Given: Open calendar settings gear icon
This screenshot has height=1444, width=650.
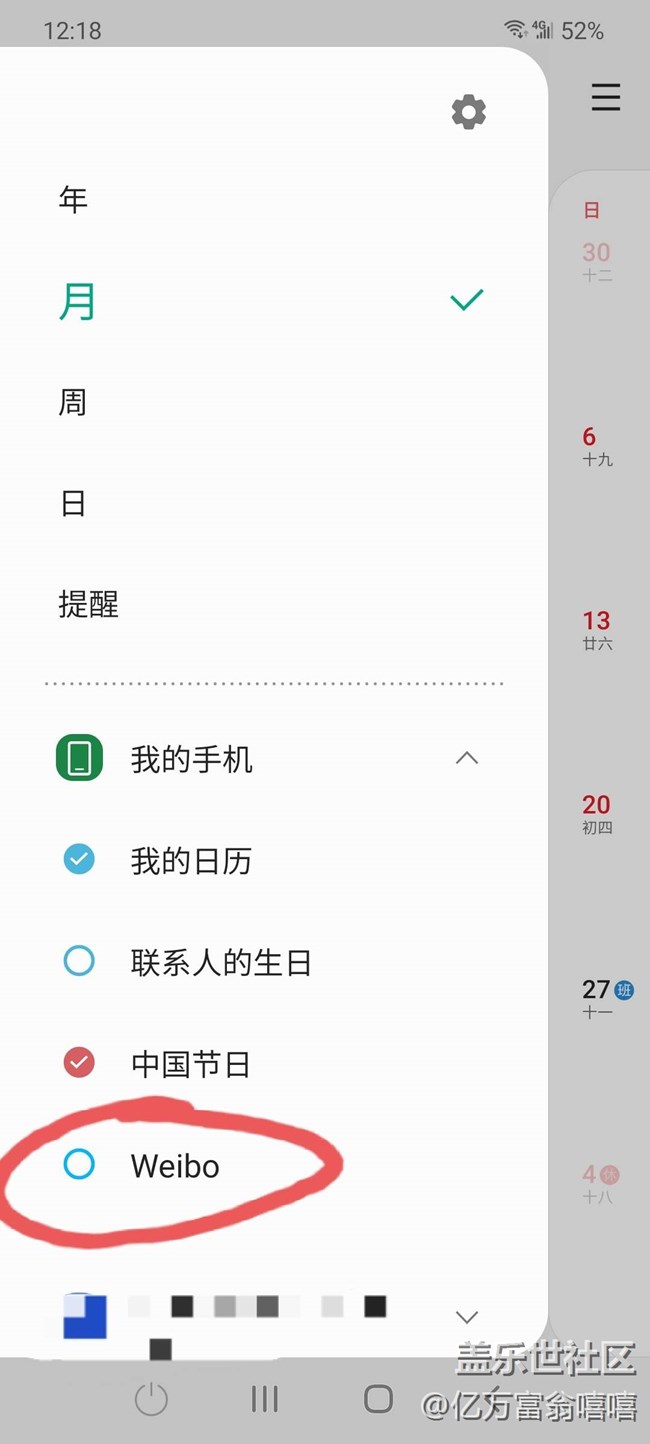Looking at the screenshot, I should pyautogui.click(x=468, y=112).
